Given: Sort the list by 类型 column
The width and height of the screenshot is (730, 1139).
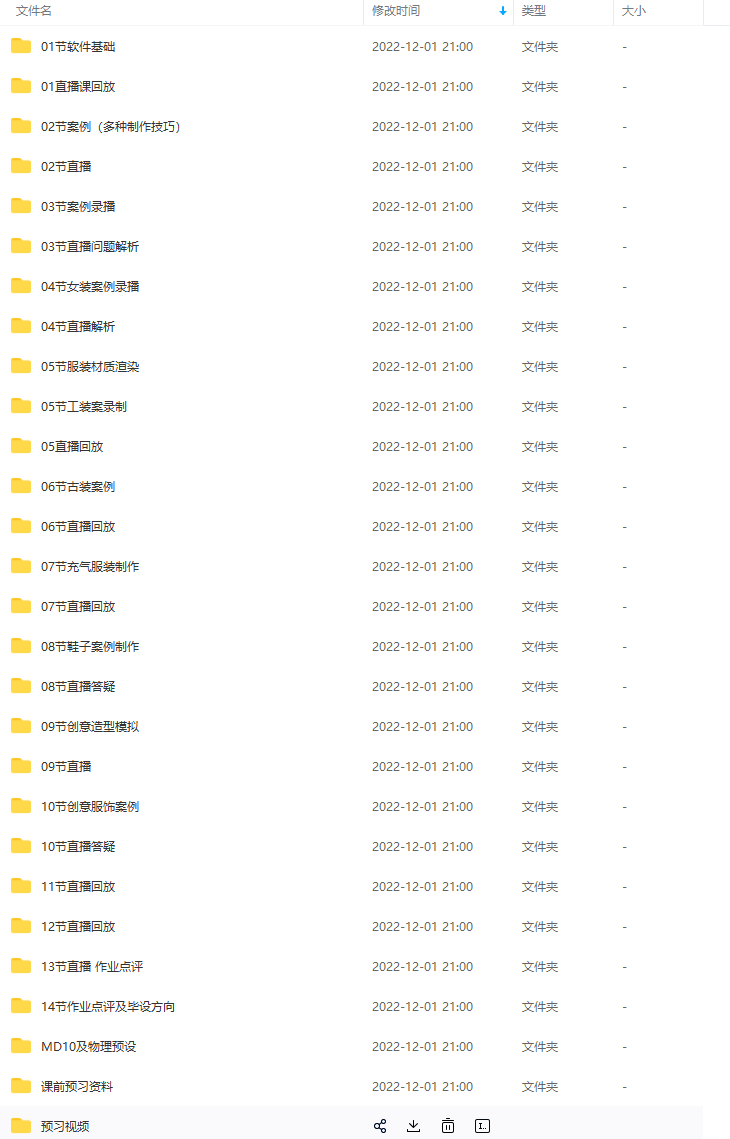Looking at the screenshot, I should pyautogui.click(x=533, y=10).
